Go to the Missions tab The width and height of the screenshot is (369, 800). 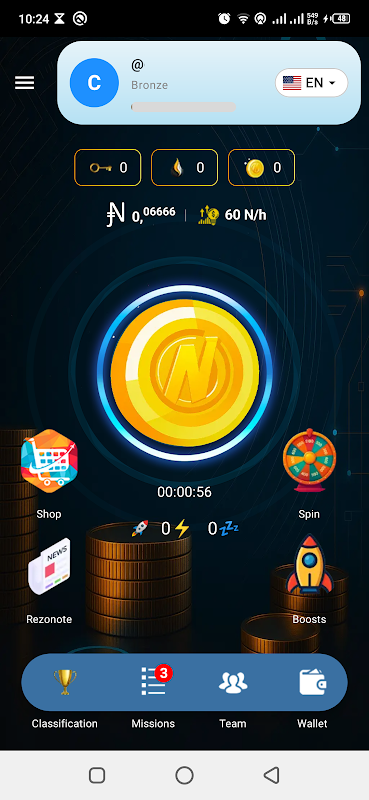(153, 697)
